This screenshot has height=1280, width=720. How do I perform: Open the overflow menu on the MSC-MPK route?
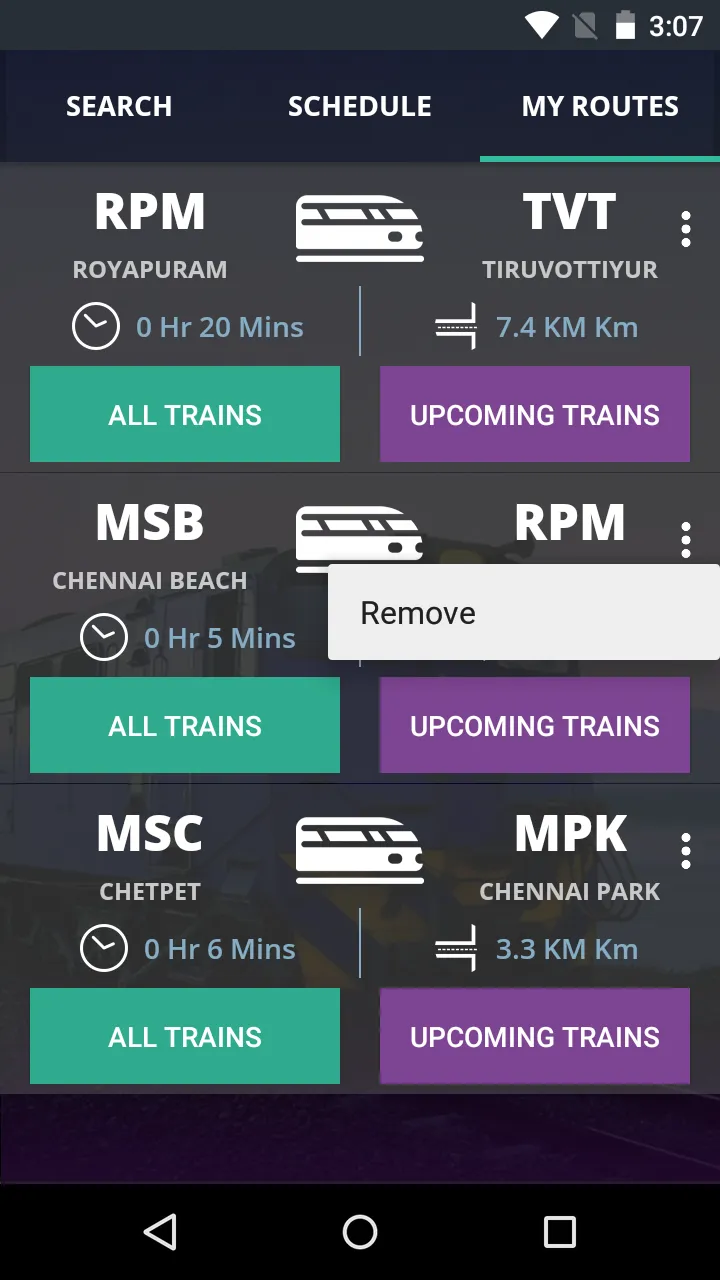[686, 850]
